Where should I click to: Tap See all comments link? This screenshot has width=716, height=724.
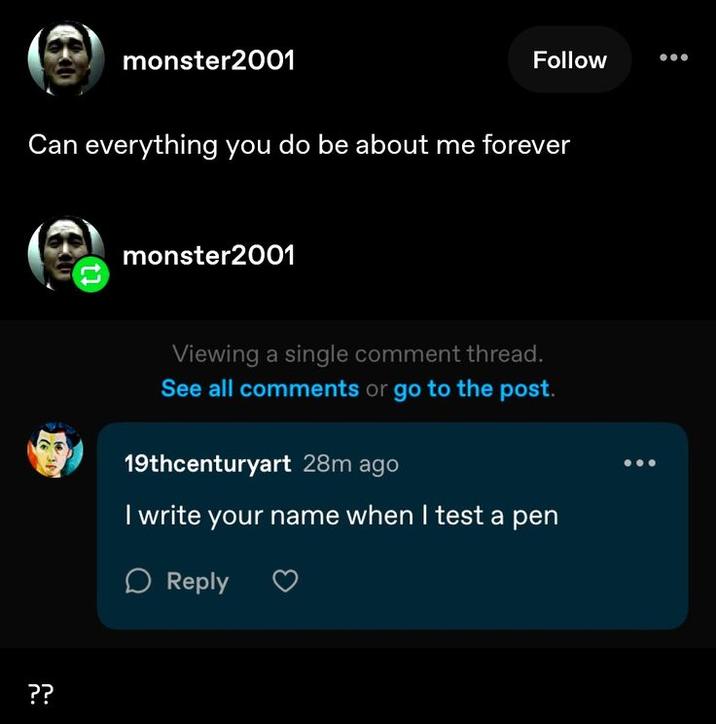point(260,388)
